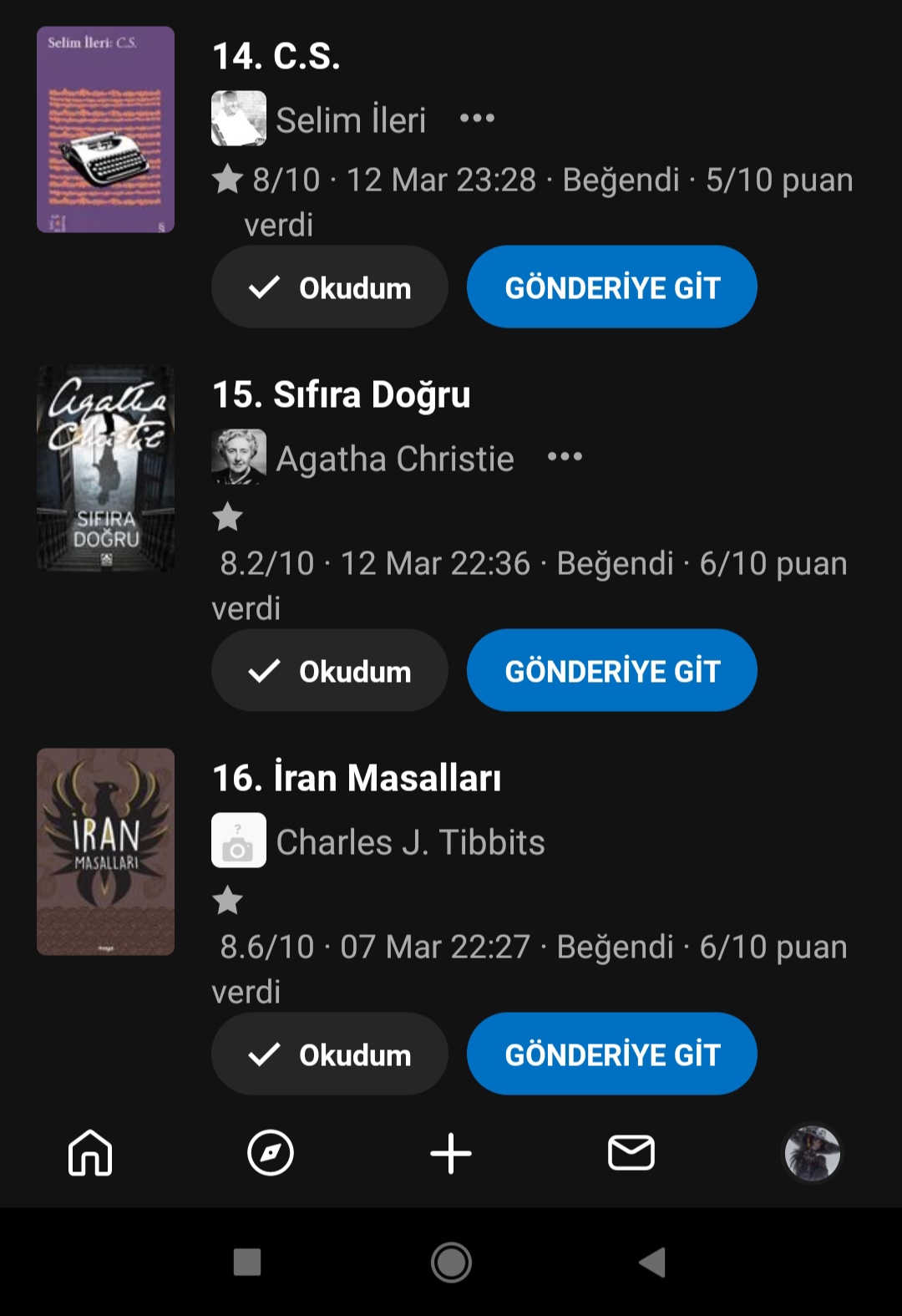This screenshot has width=902, height=1316.
Task: Switch to the Explore compass tab
Action: [271, 1153]
